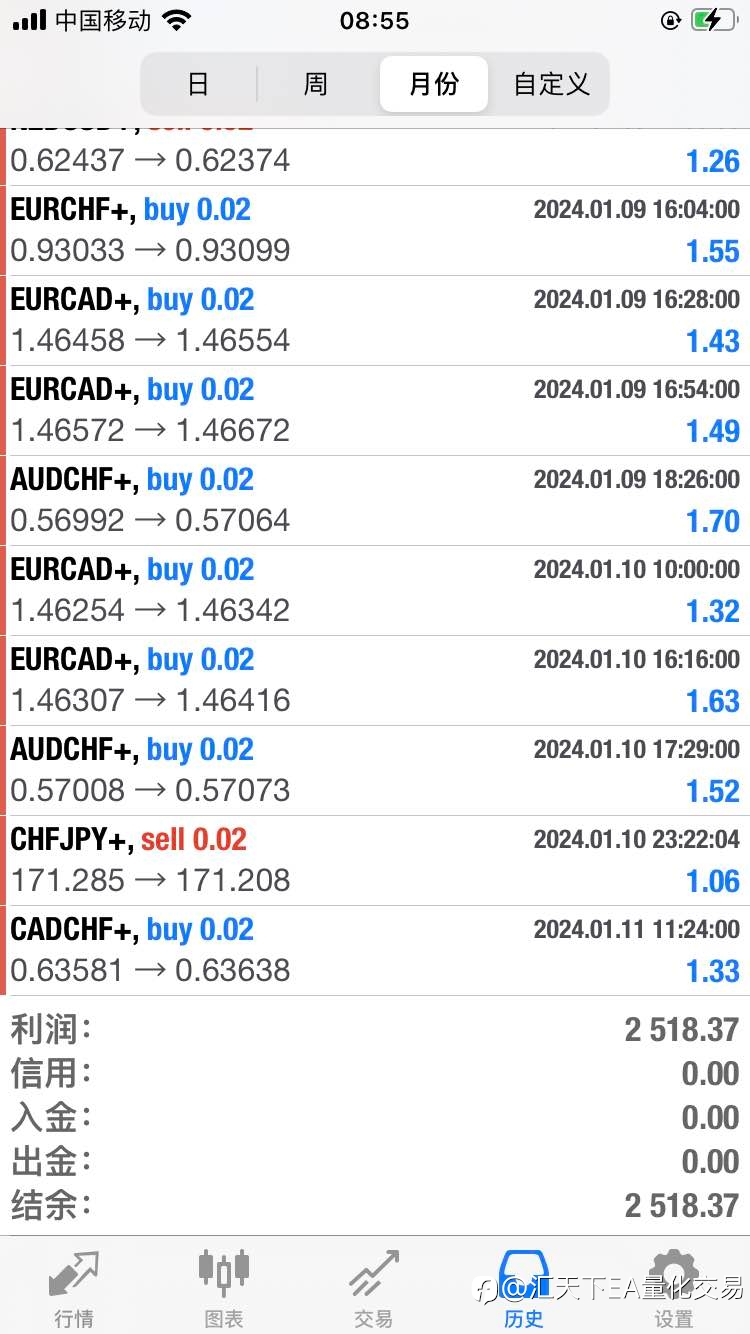Image resolution: width=750 pixels, height=1334 pixels.
Task: Open the AUDCHF+ trade at 18:26:00
Action: point(375,501)
